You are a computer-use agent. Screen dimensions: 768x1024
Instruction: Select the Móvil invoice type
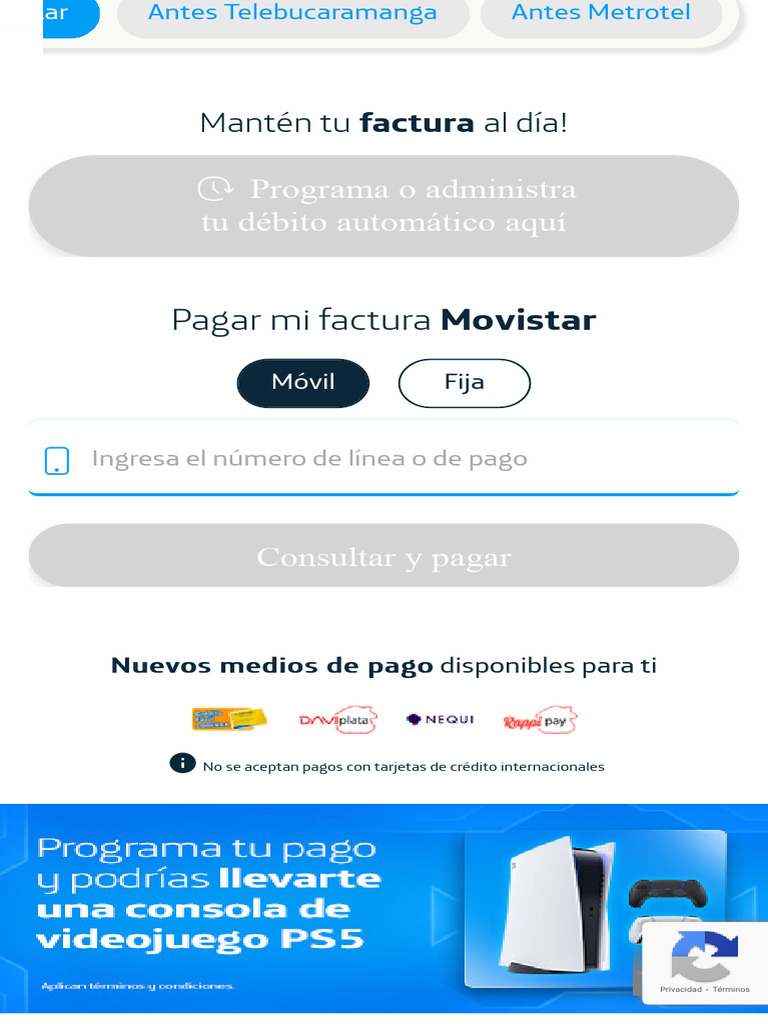pos(303,383)
